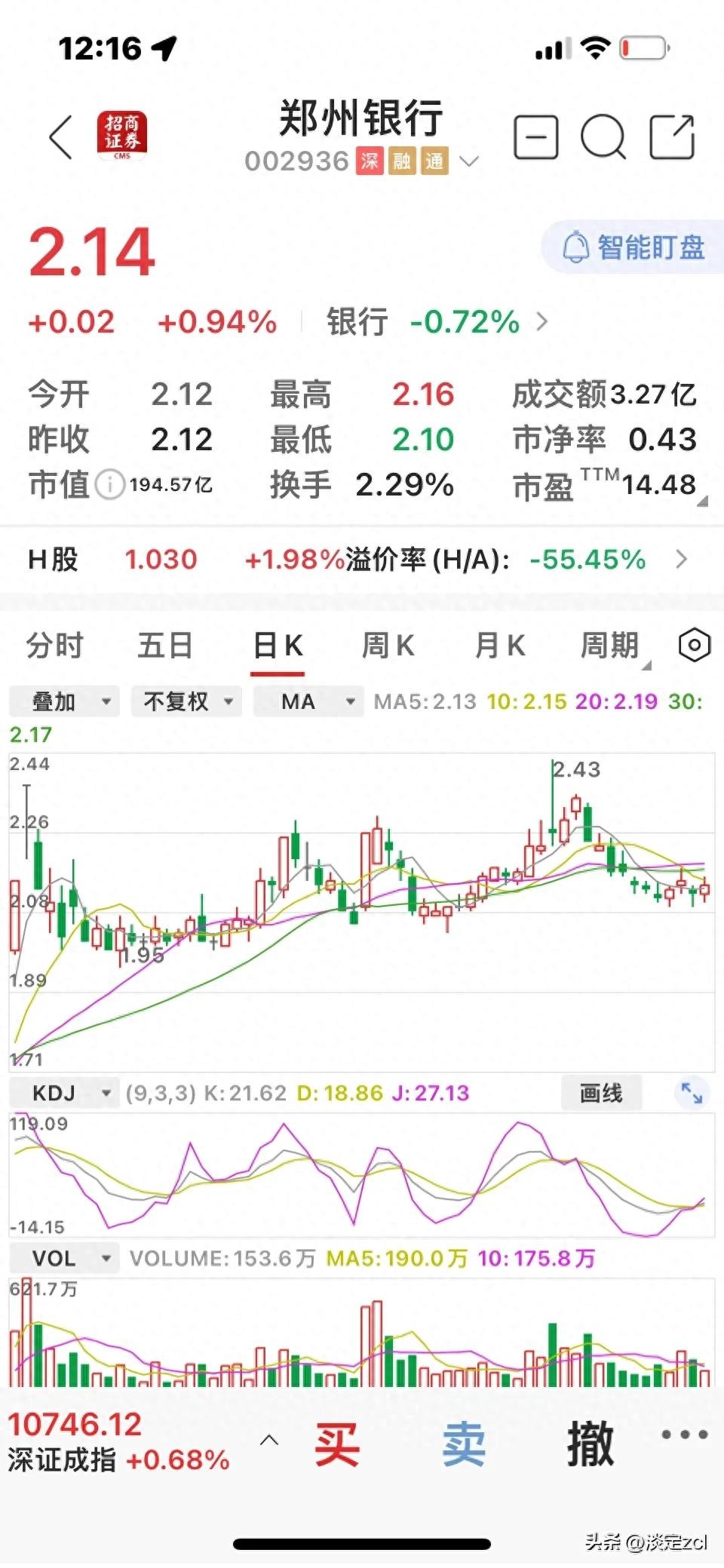The height and width of the screenshot is (1568, 724).
Task: Open chart settings hexagon icon
Action: (694, 646)
